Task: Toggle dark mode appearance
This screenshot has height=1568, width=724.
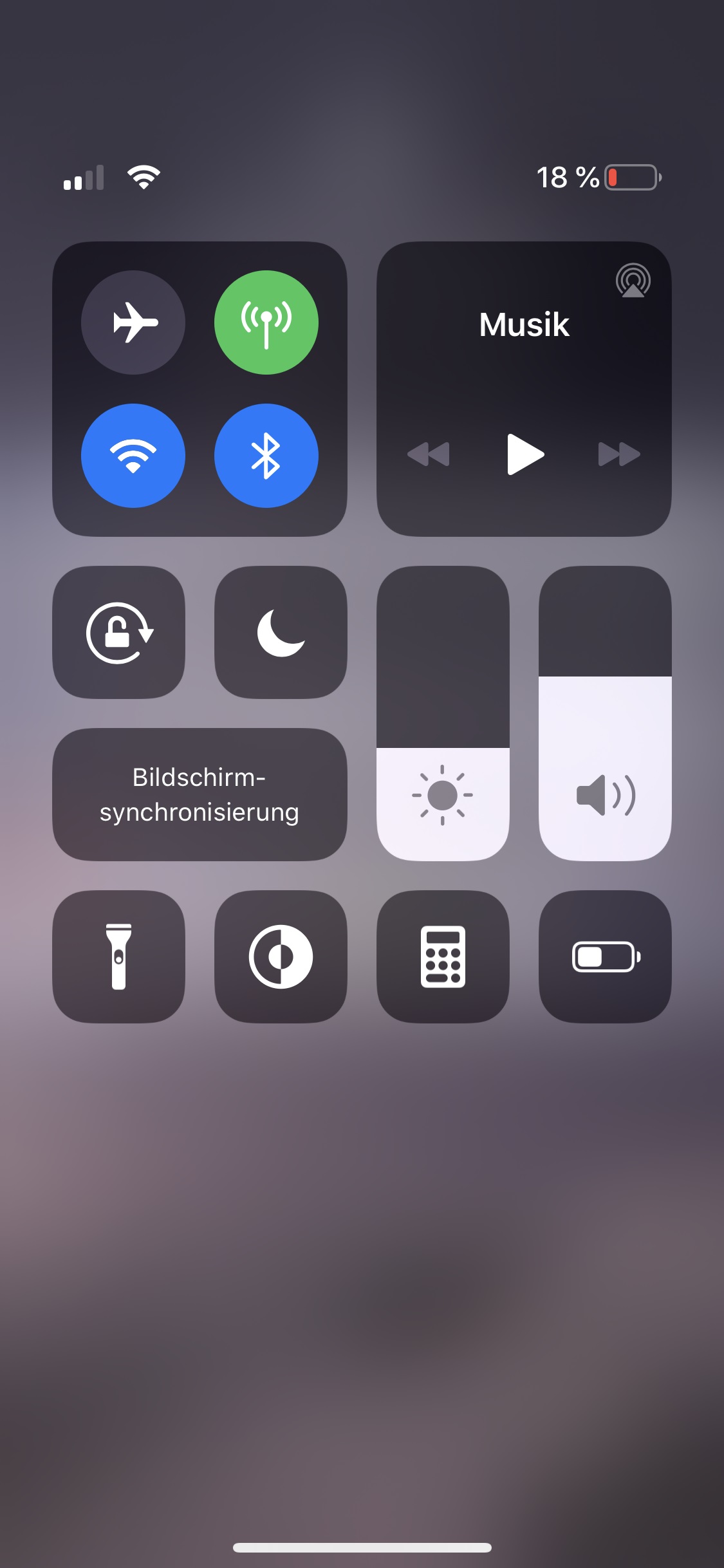Action: point(281,957)
